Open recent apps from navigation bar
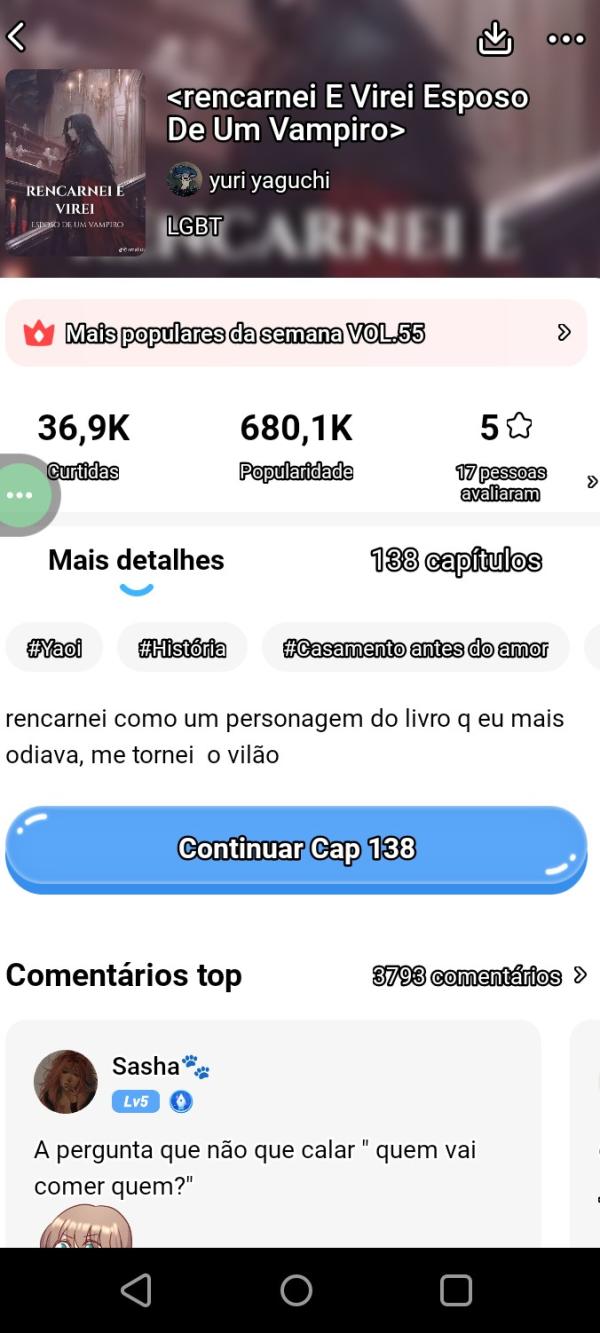Image resolution: width=600 pixels, height=1333 pixels. click(456, 1290)
